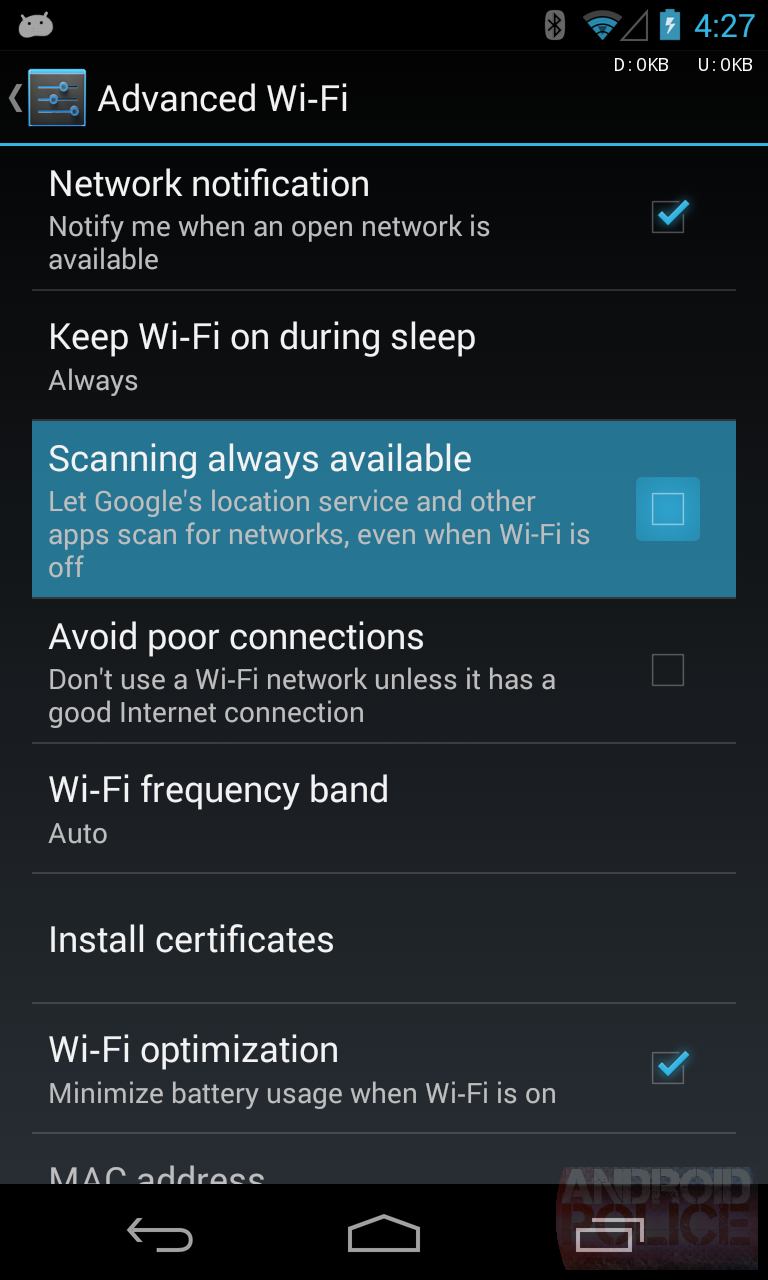This screenshot has height=1280, width=768.
Task: Disable the Network notification checkbox
Action: pos(666,216)
